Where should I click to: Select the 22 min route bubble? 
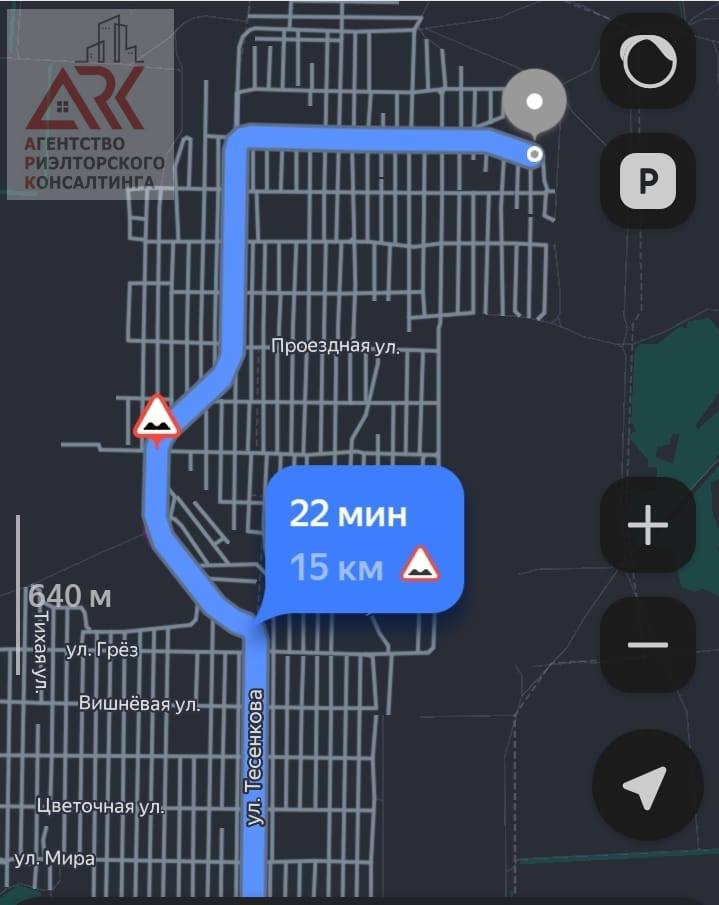[x=363, y=540]
